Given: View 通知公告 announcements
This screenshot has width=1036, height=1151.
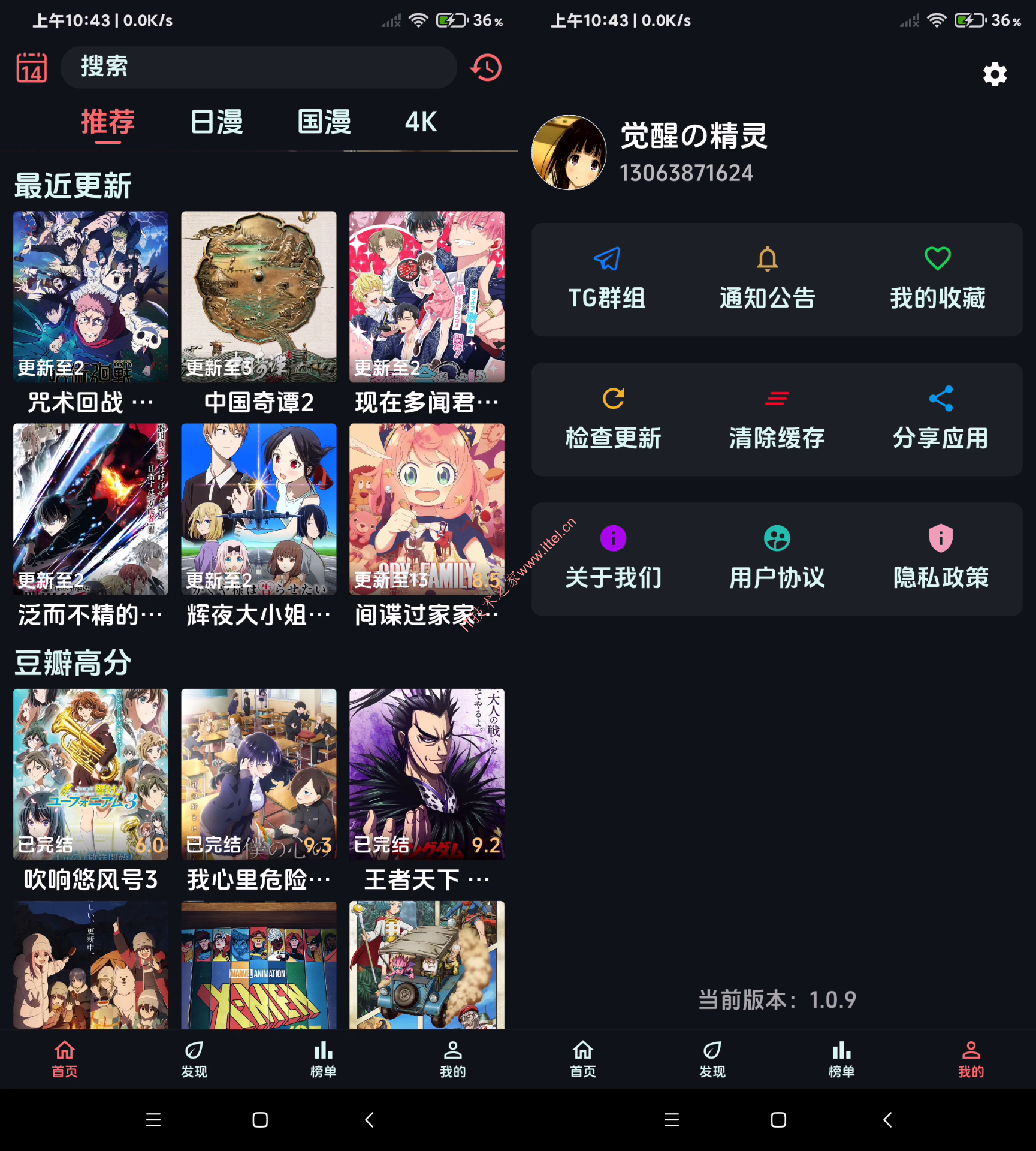Looking at the screenshot, I should (768, 279).
